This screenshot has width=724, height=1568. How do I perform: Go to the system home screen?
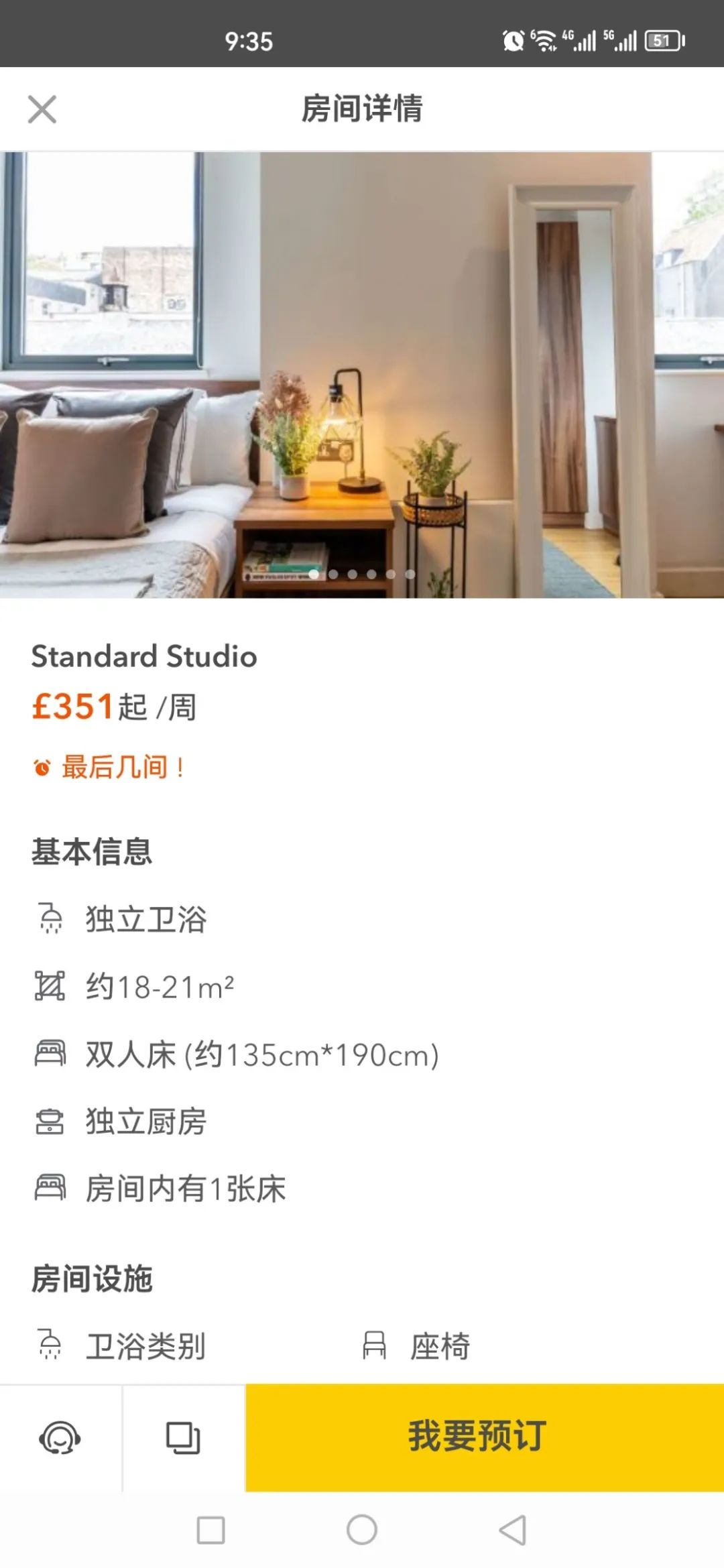pos(362,1530)
